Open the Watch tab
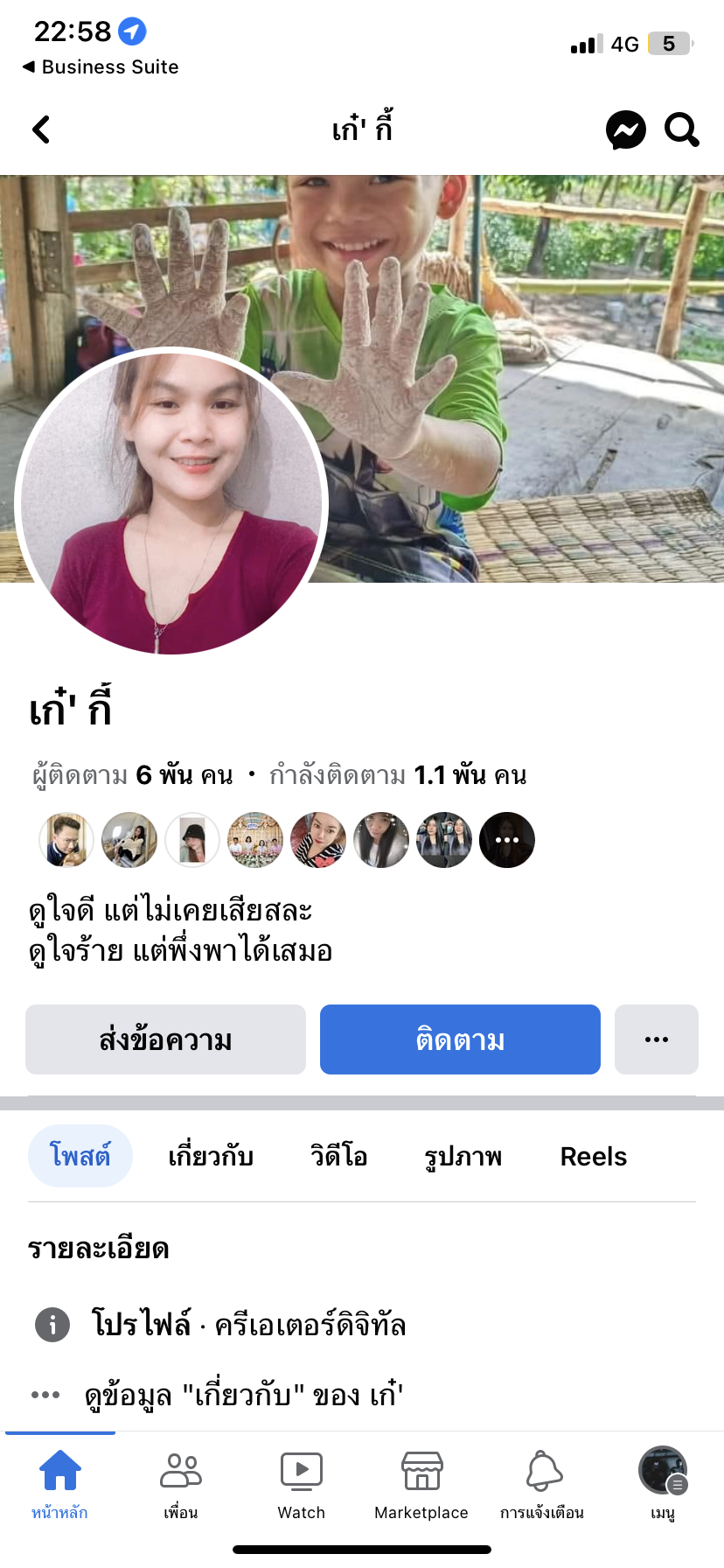 pyautogui.click(x=301, y=1483)
